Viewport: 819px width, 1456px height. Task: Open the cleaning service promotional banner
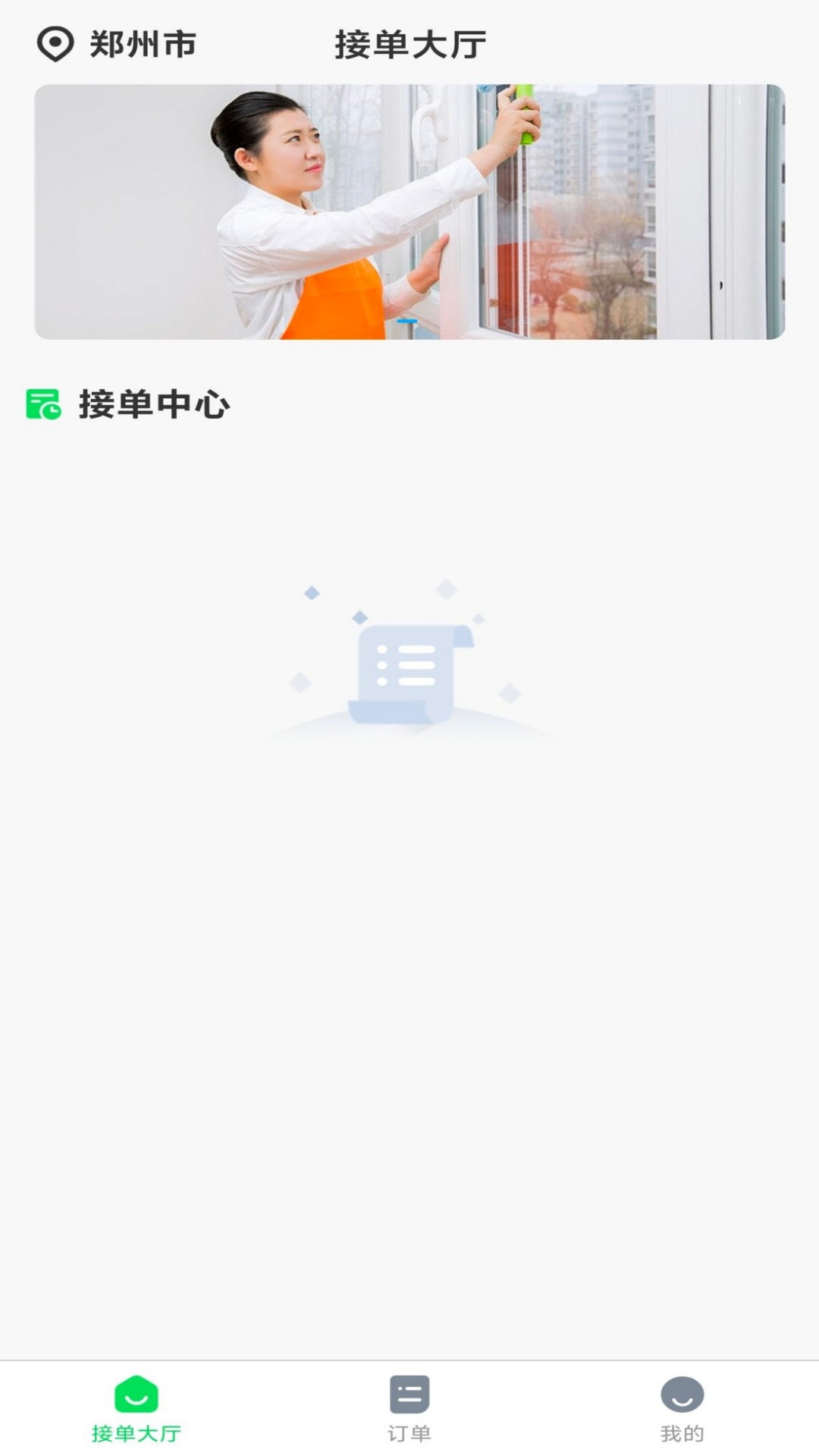point(409,211)
